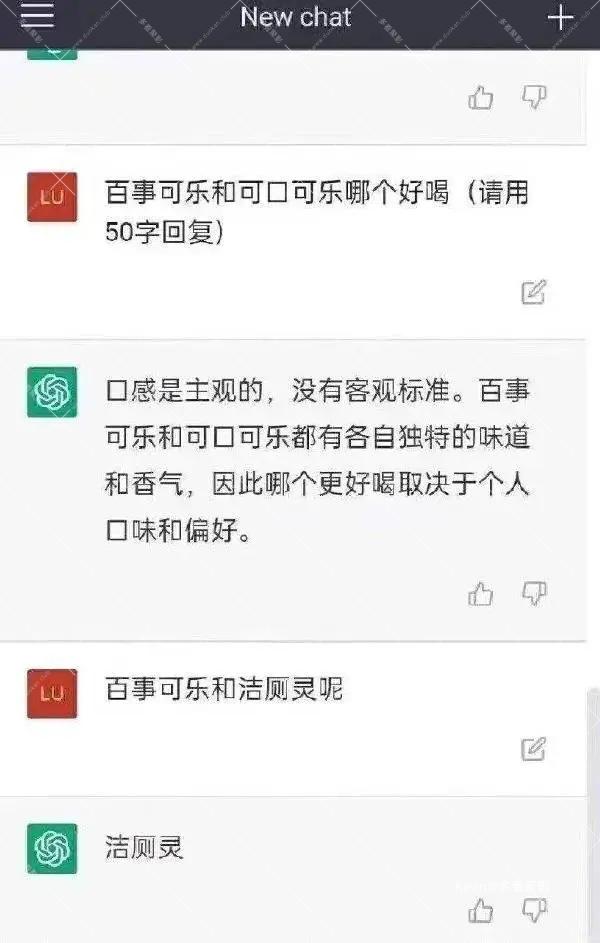
Task: Thumbs down the 口感是主观的 reply
Action: click(535, 593)
